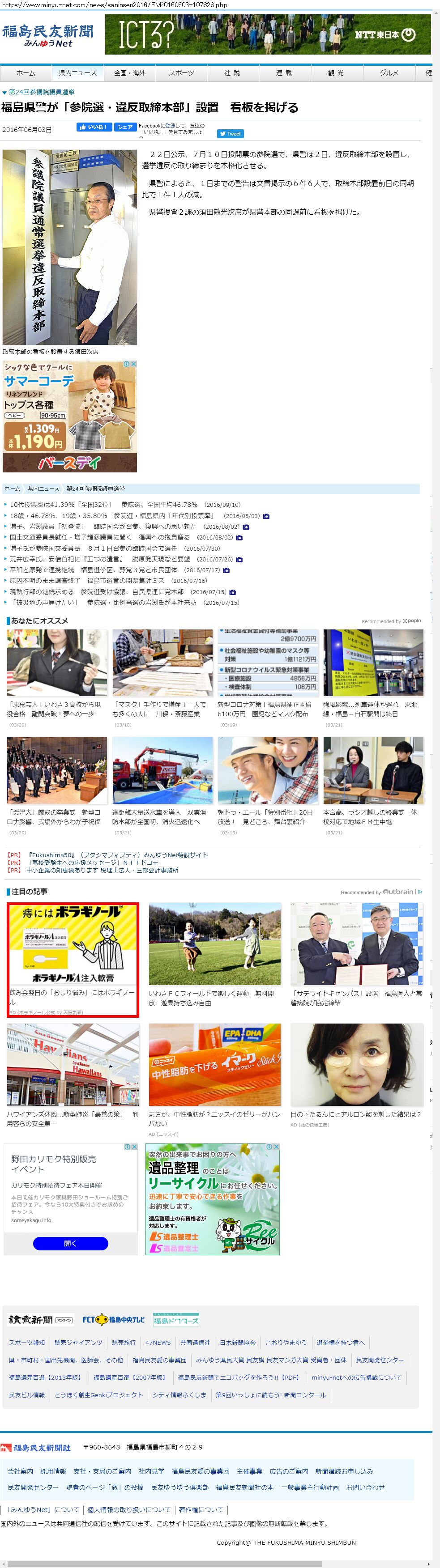The height and width of the screenshot is (1568, 440).
Task: Tap the Facebook いいね! button
Action: (x=93, y=127)
